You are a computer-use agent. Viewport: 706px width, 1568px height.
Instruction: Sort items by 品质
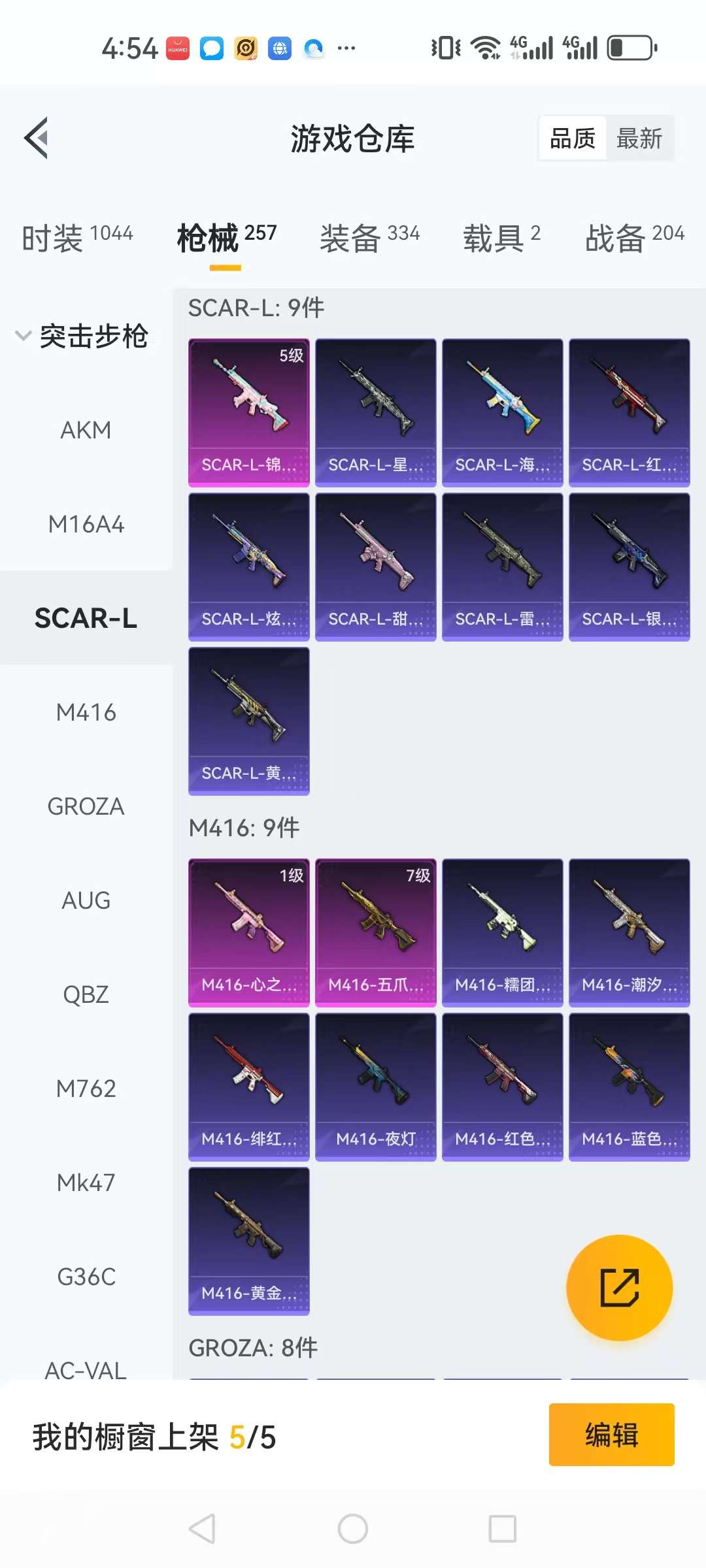tap(573, 139)
